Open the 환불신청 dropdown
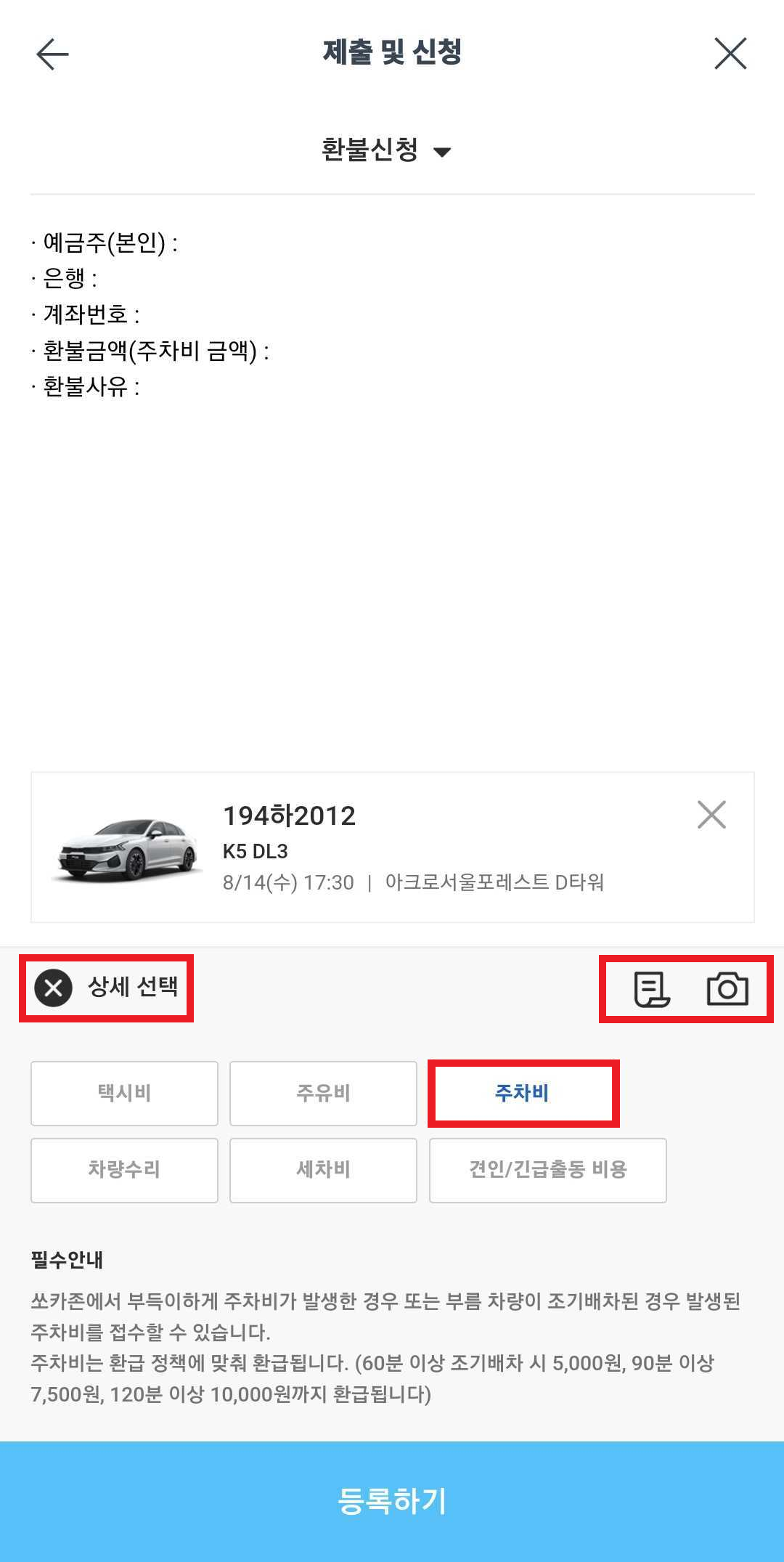Screen dimensions: 784x1562 pyautogui.click(x=387, y=150)
